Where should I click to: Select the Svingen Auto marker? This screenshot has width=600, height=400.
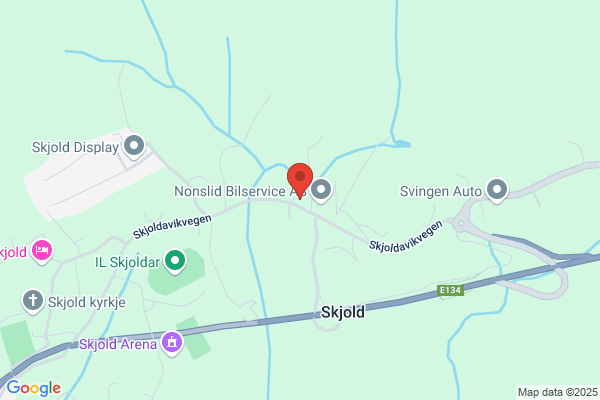pyautogui.click(x=497, y=190)
